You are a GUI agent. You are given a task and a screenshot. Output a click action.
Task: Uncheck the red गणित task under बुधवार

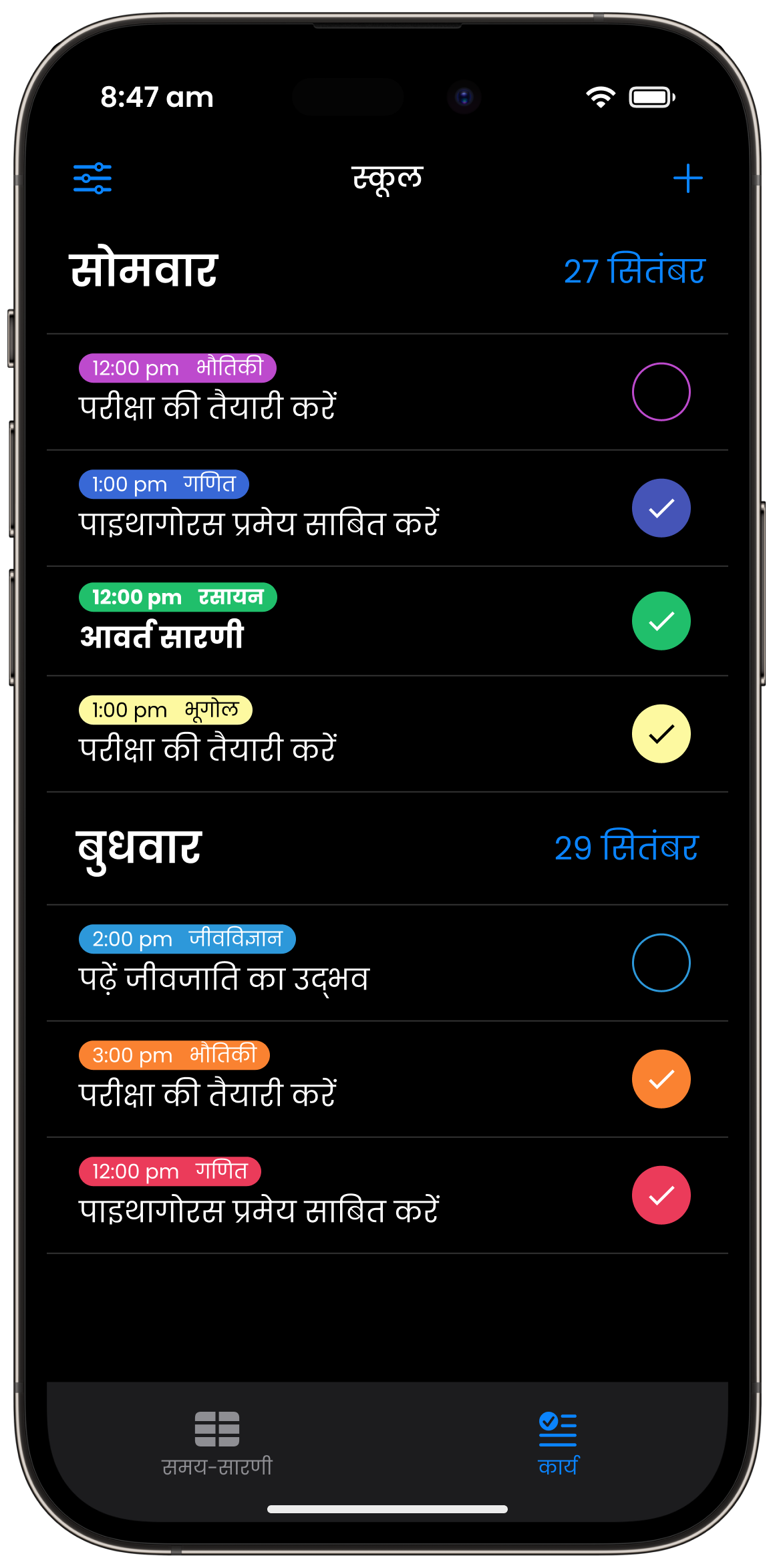[661, 1195]
